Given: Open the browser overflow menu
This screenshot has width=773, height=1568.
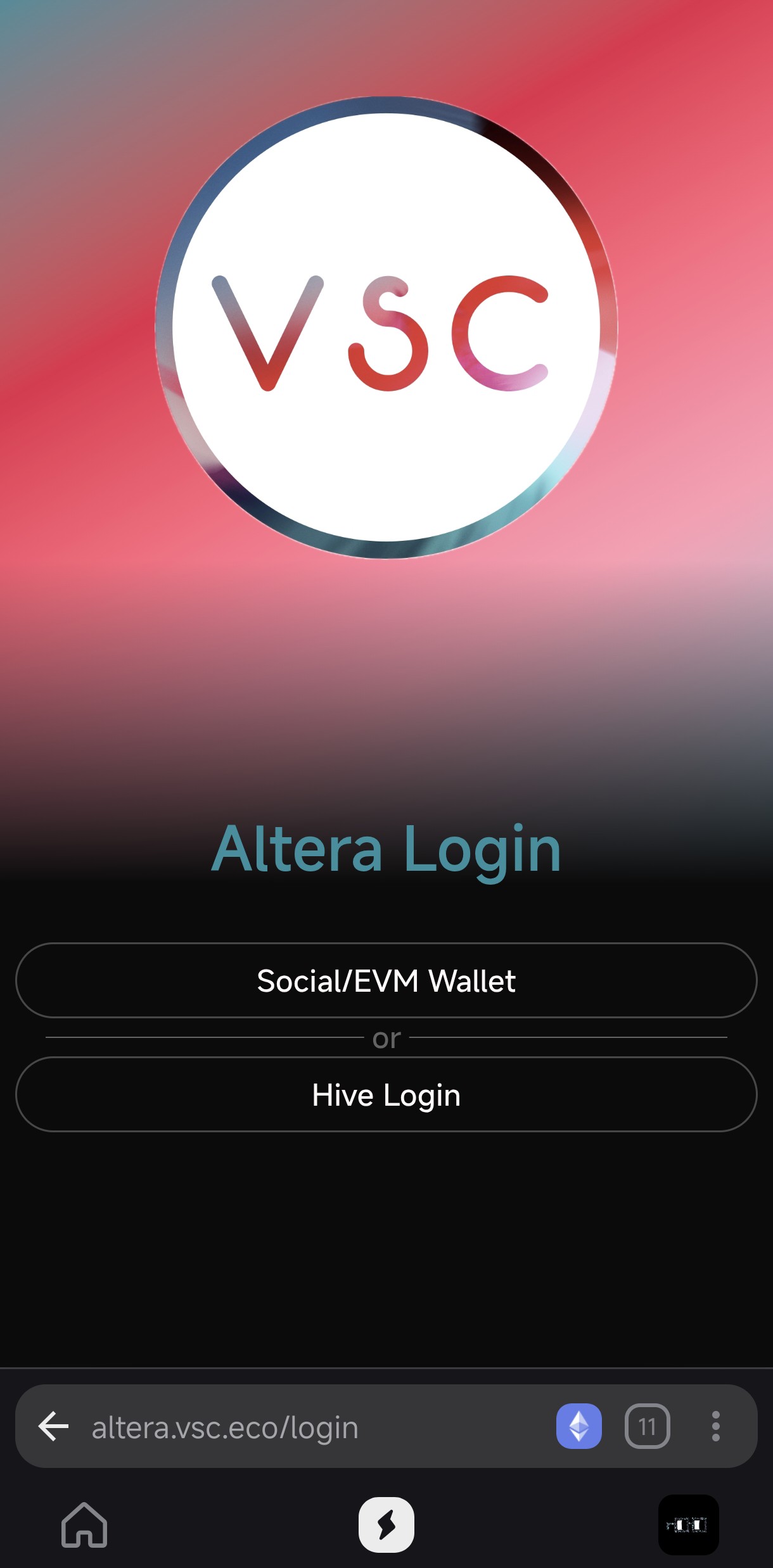Looking at the screenshot, I should (x=715, y=1426).
